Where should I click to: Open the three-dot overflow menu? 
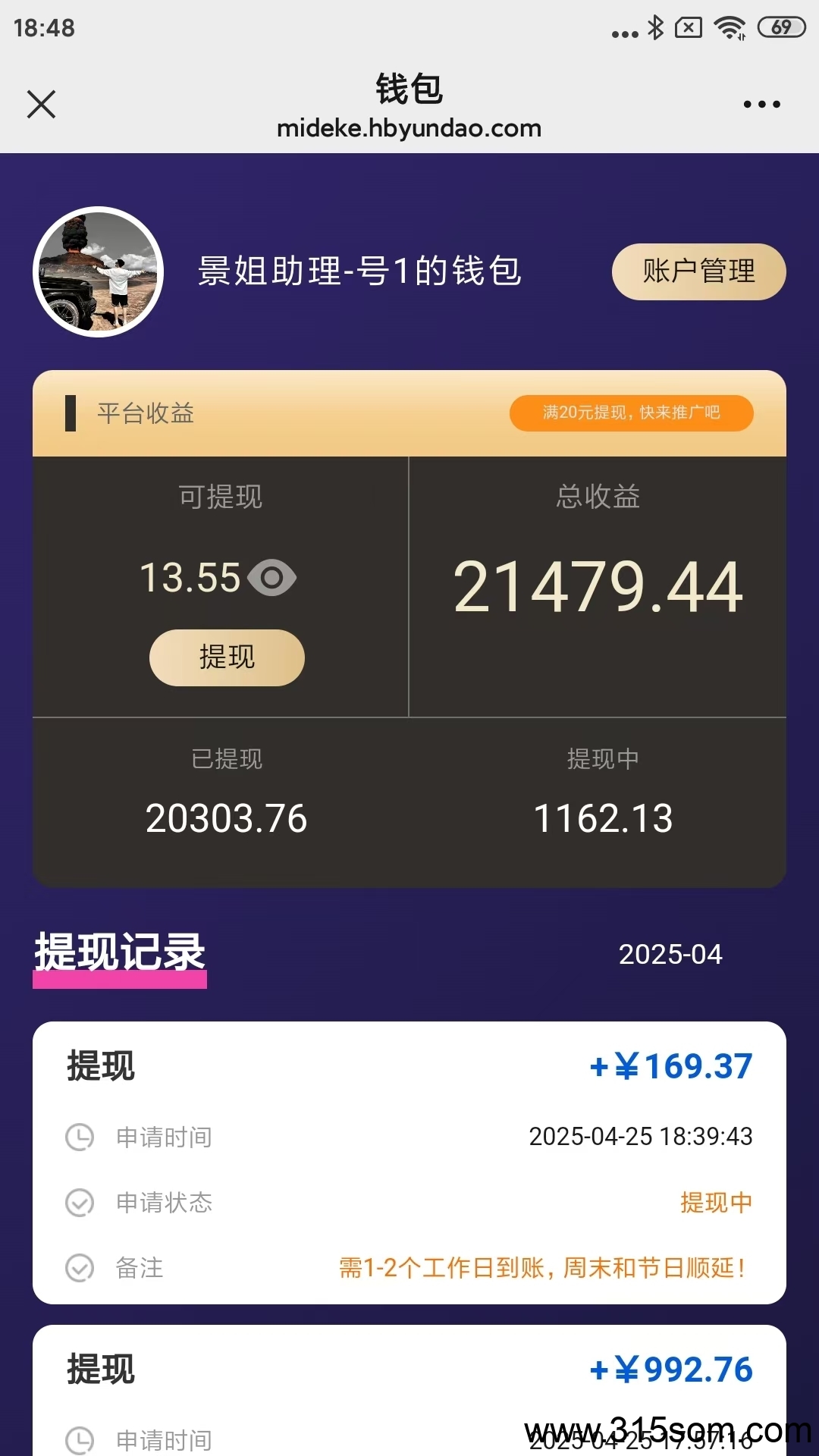point(761,104)
